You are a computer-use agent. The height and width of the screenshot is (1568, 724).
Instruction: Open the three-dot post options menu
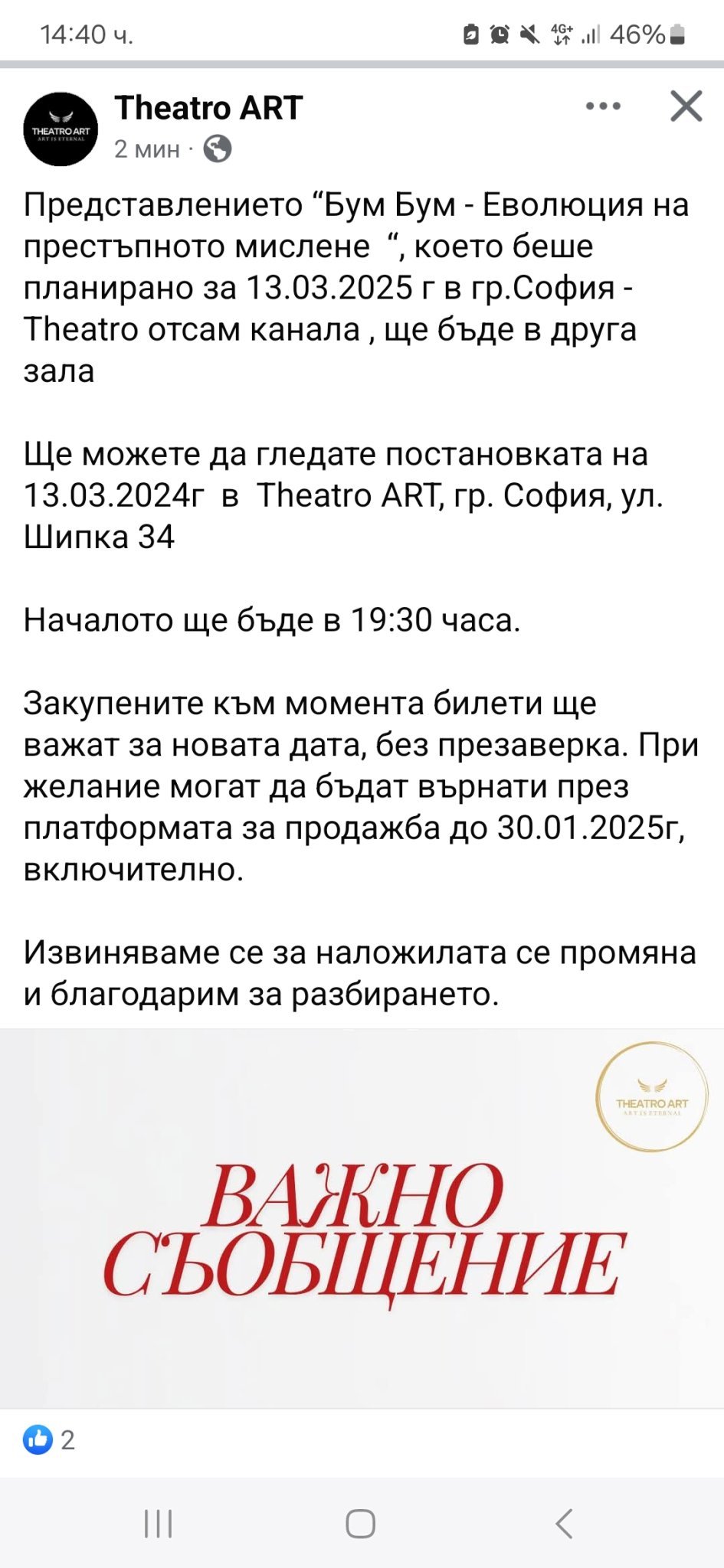[603, 106]
